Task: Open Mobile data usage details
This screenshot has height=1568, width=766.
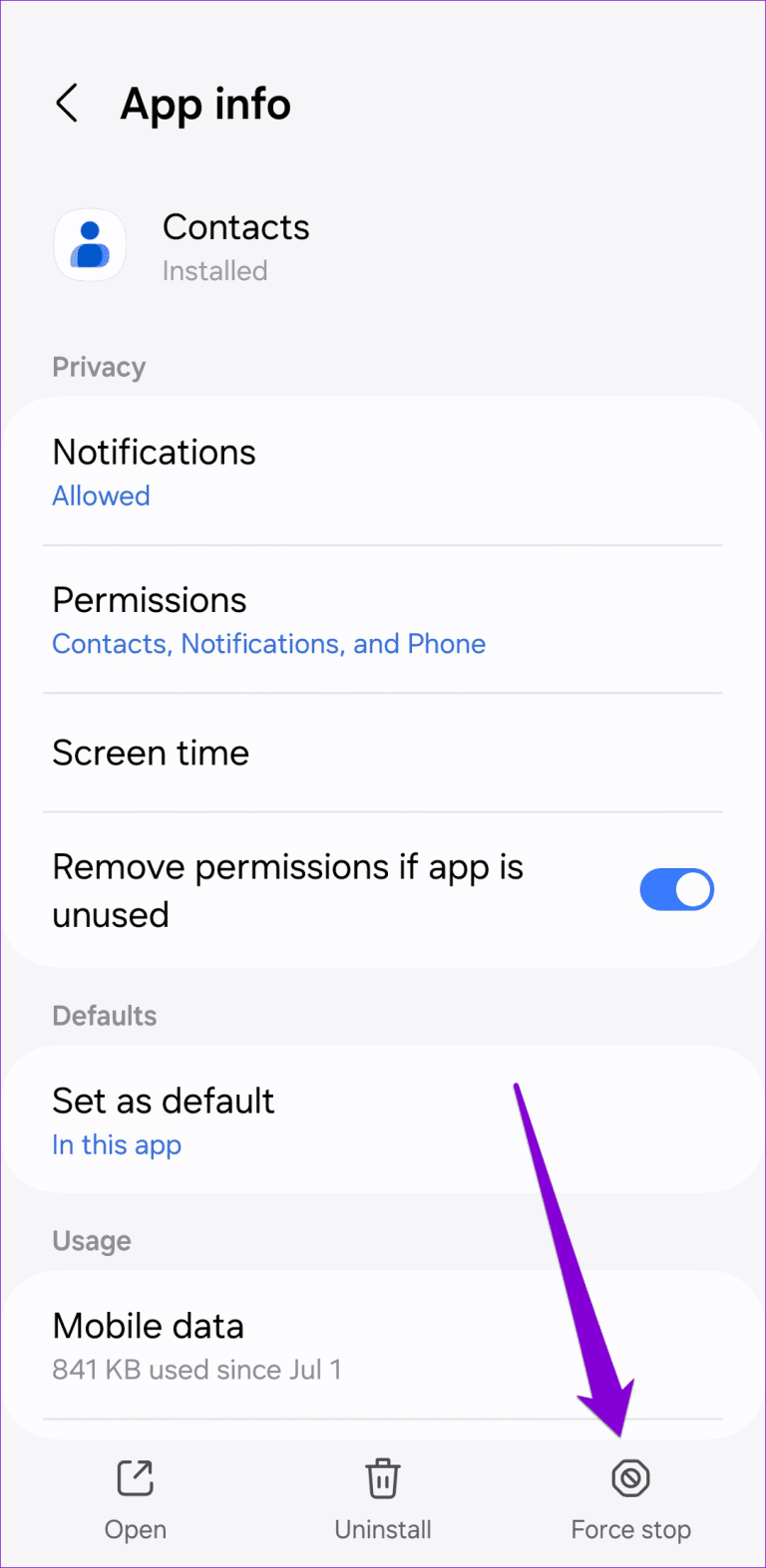Action: click(148, 1326)
